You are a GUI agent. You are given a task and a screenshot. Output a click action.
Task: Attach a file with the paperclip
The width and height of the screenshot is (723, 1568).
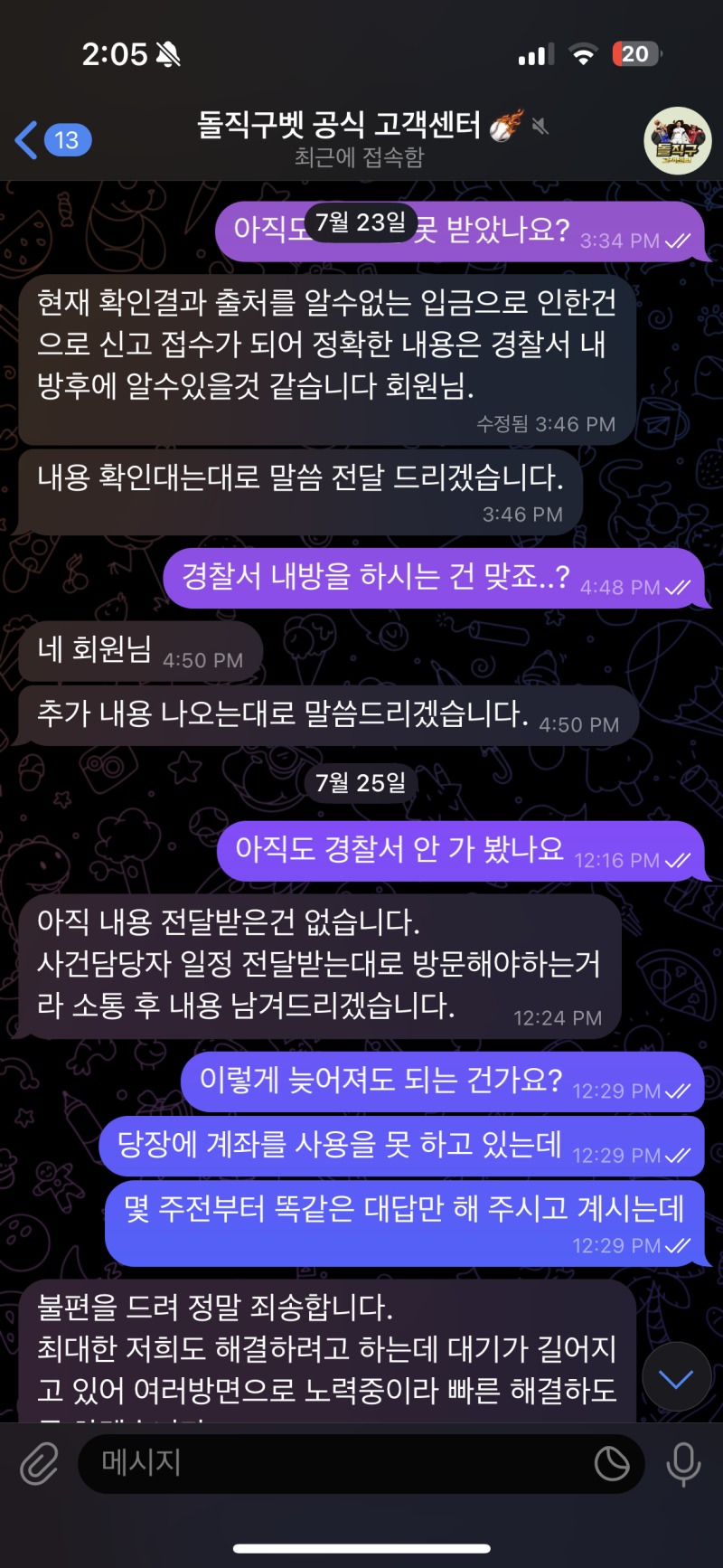coord(39,1463)
